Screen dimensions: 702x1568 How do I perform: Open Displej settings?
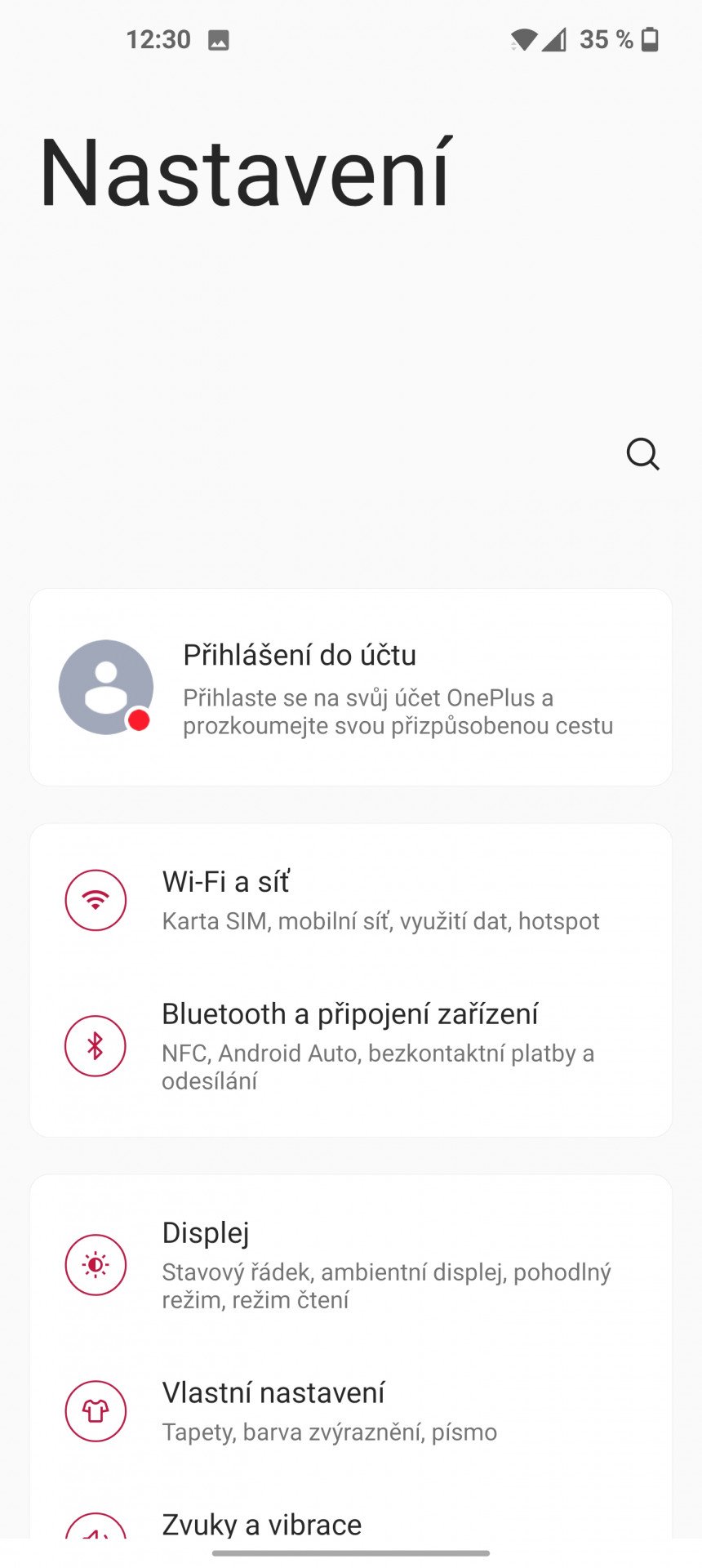pyautogui.click(x=351, y=1265)
